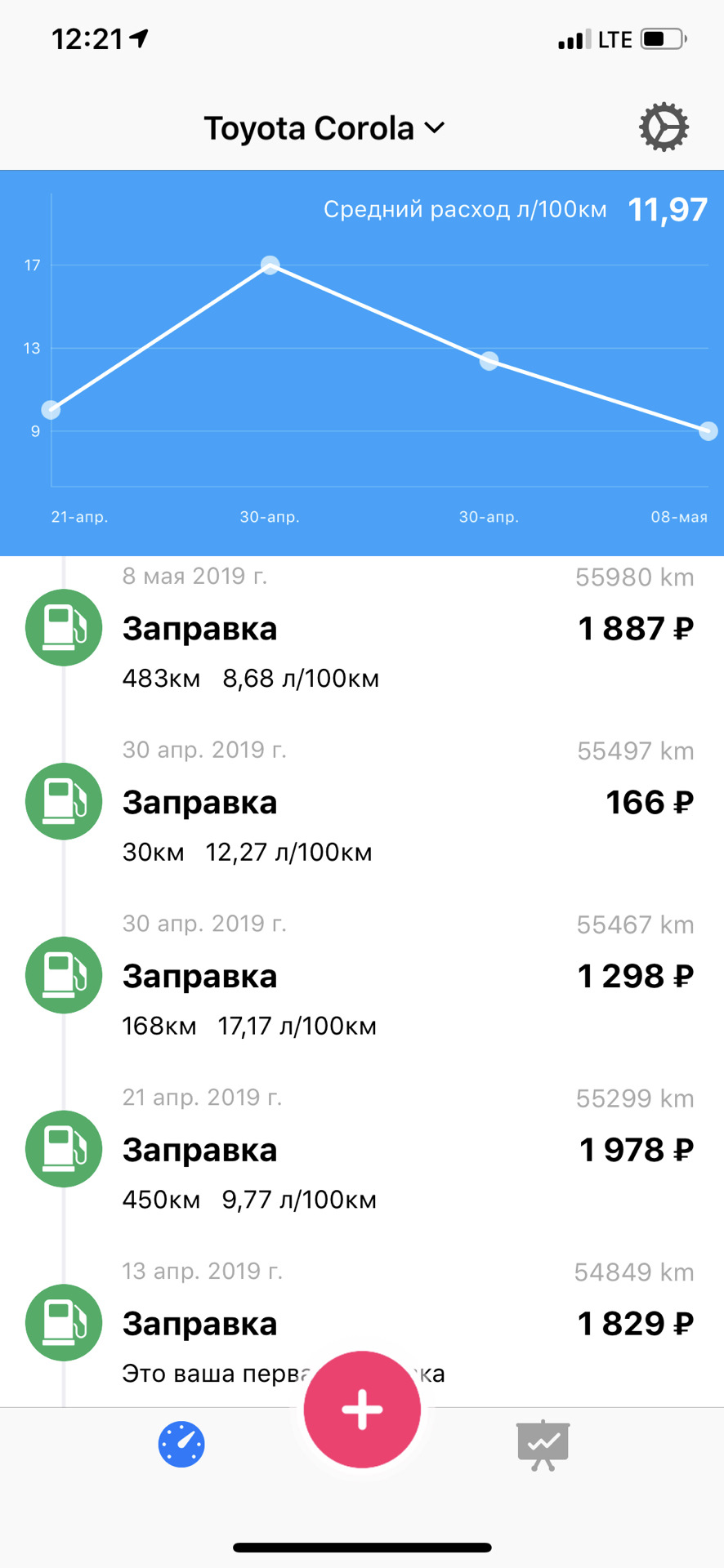Screen dimensions: 724x1568
Task: Select the fuel pump icon for 21 апр. refuel
Action: pos(63,1149)
